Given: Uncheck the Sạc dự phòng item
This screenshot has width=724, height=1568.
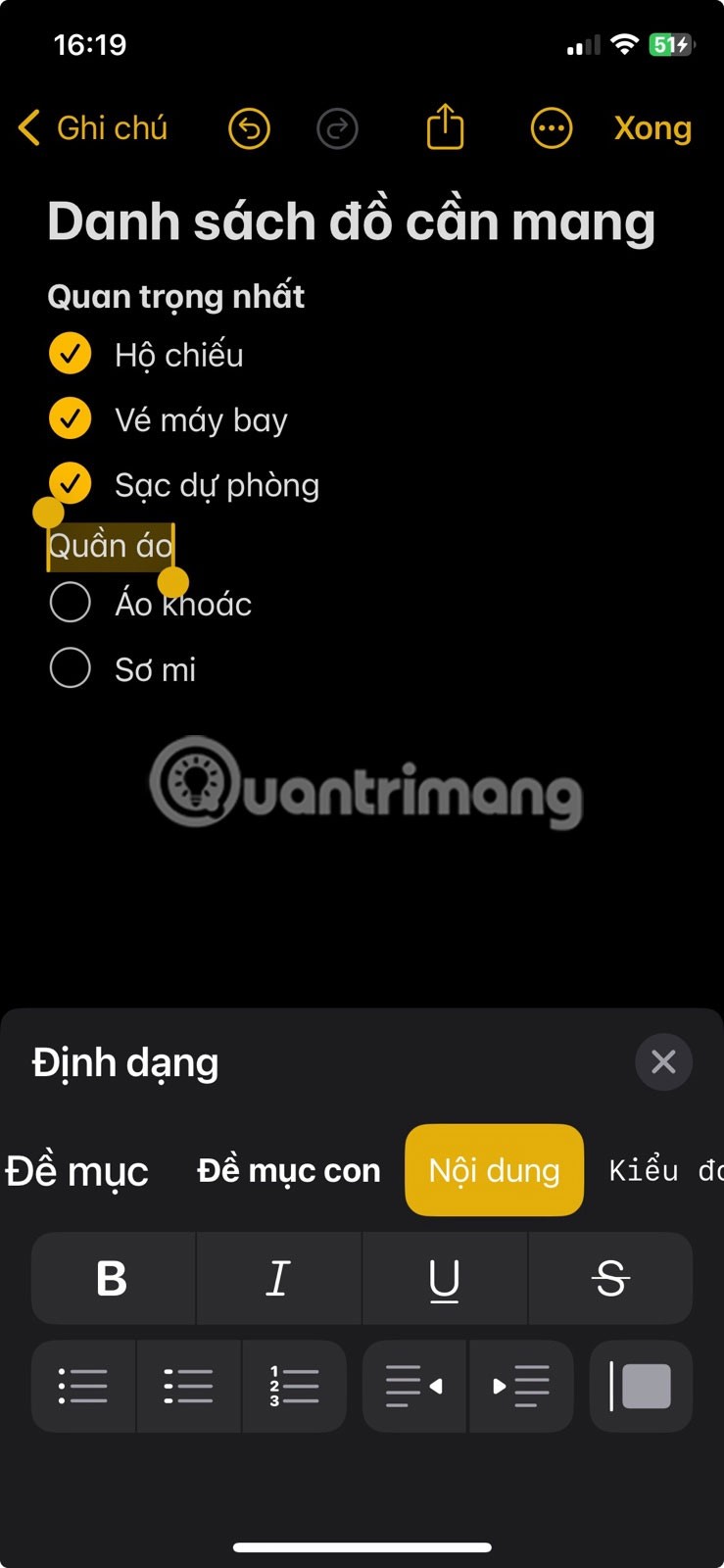Looking at the screenshot, I should (71, 483).
